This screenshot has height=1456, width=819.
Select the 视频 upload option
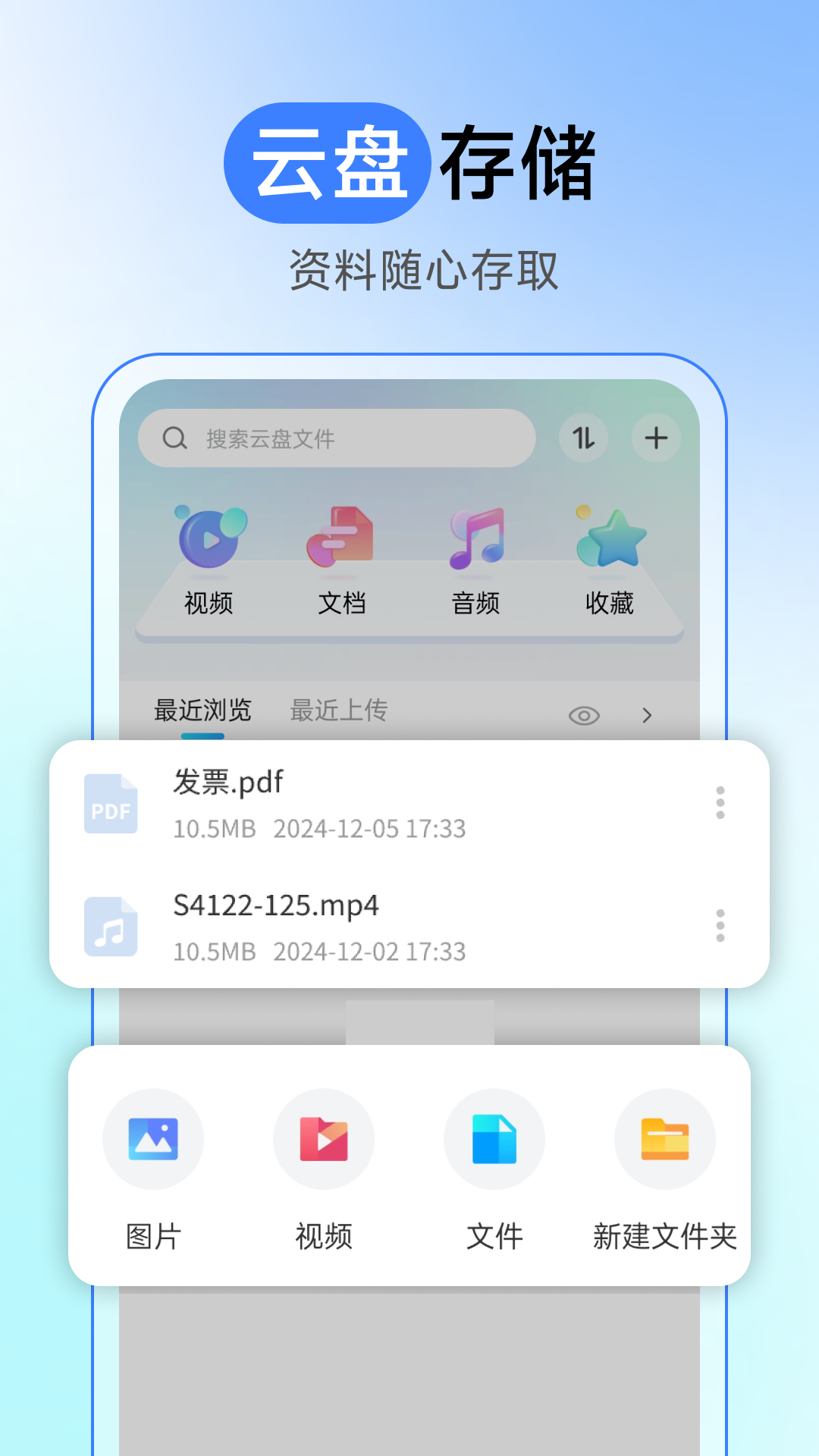coord(324,1139)
